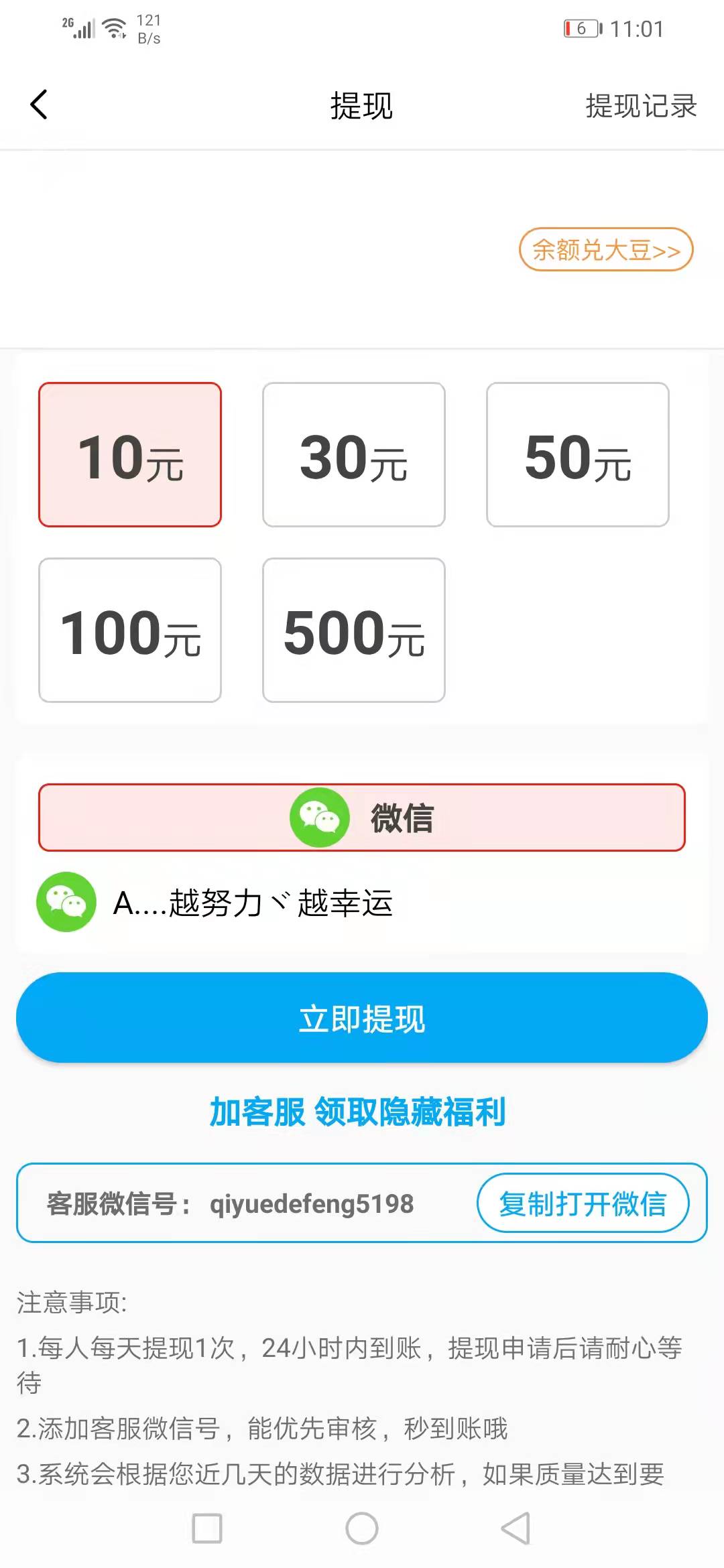724x1568 pixels.
Task: Select the 10元 withdrawal amount
Action: coord(130,455)
